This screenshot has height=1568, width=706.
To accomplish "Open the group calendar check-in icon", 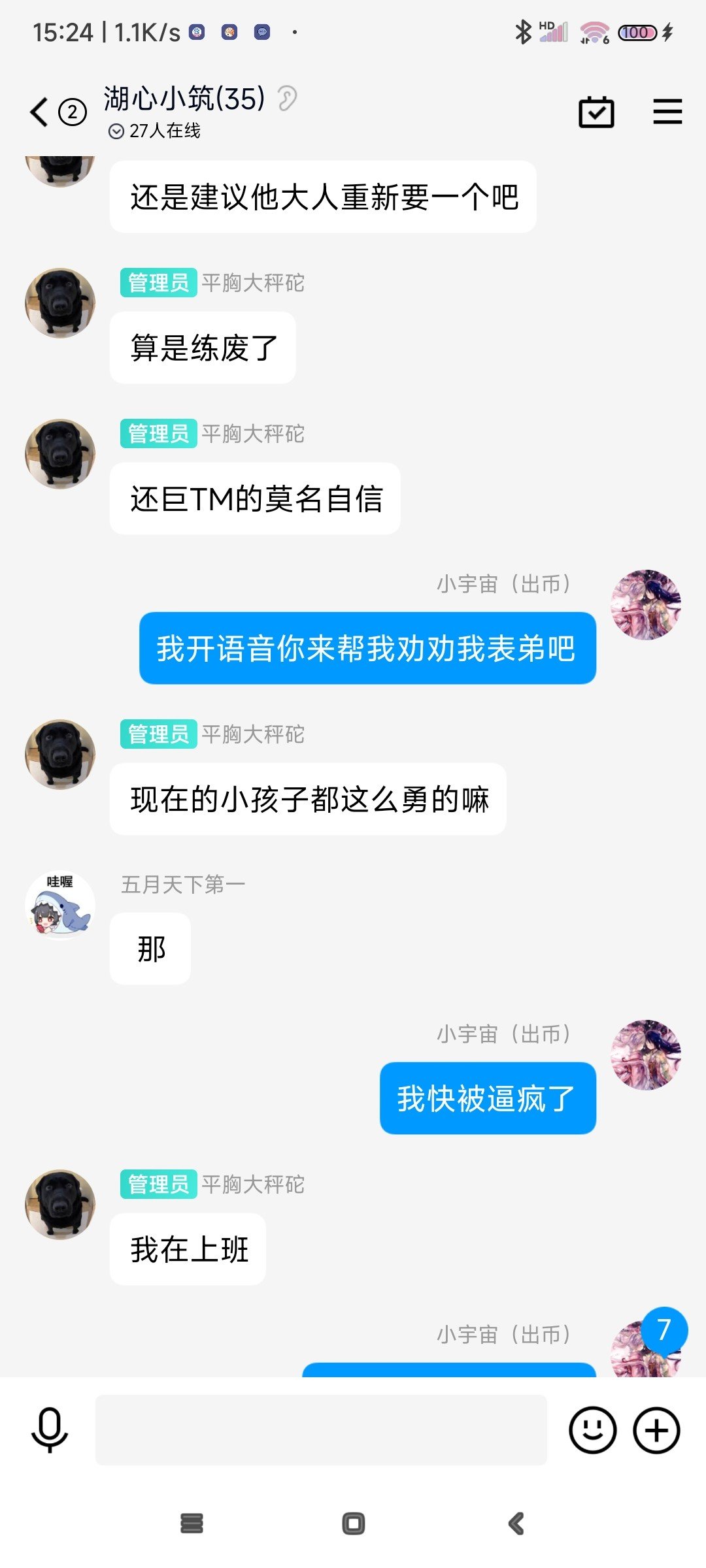I will click(x=596, y=112).
